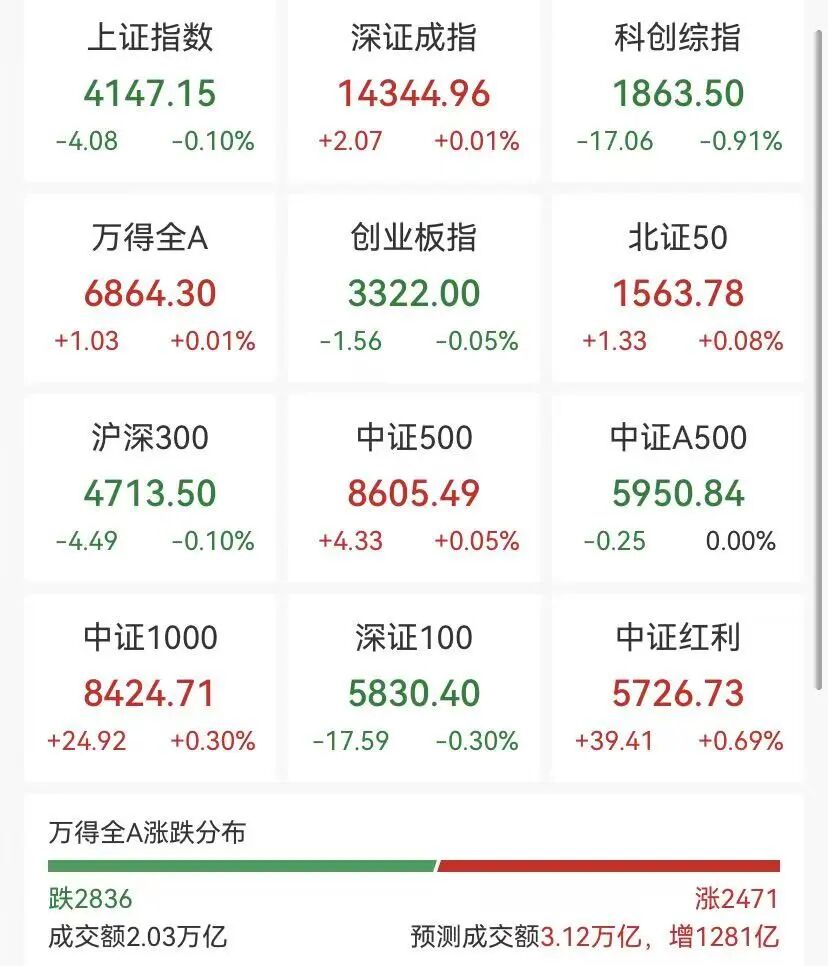The height and width of the screenshot is (966, 828).
Task: Check the 深证100 index card
Action: pyautogui.click(x=414, y=690)
